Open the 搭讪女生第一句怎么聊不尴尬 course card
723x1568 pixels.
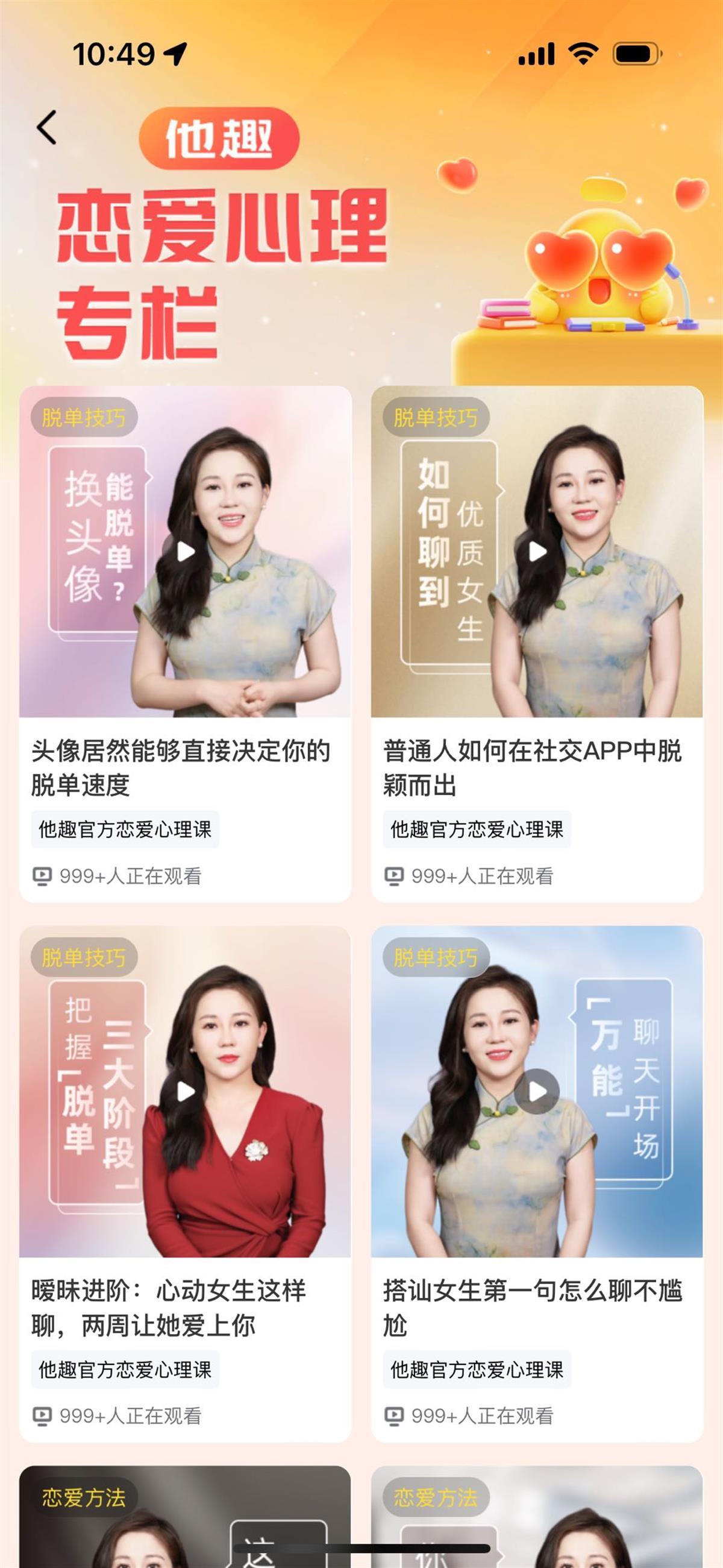pos(533,1307)
